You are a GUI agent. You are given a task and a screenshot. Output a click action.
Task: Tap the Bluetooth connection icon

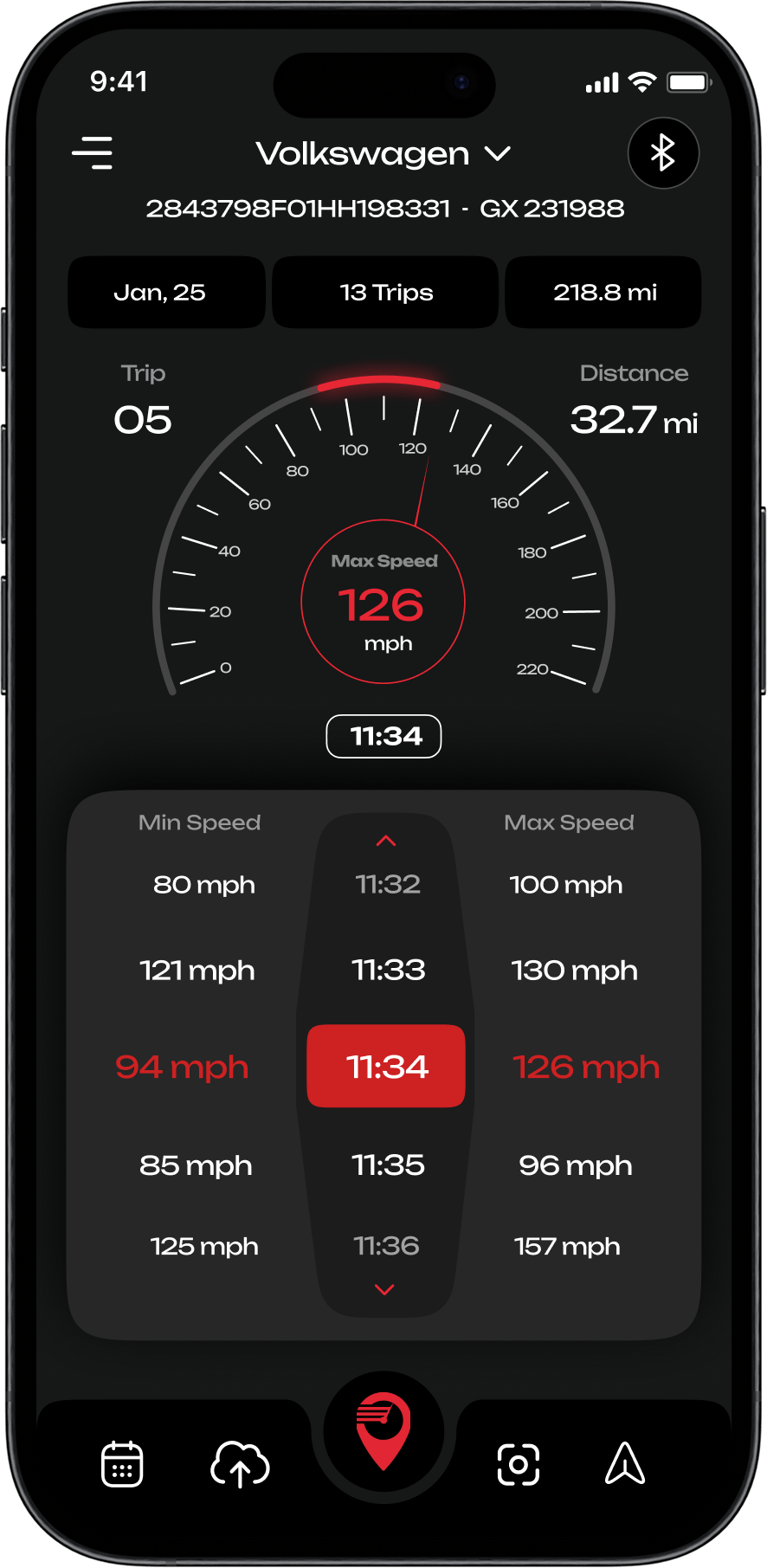tap(663, 152)
